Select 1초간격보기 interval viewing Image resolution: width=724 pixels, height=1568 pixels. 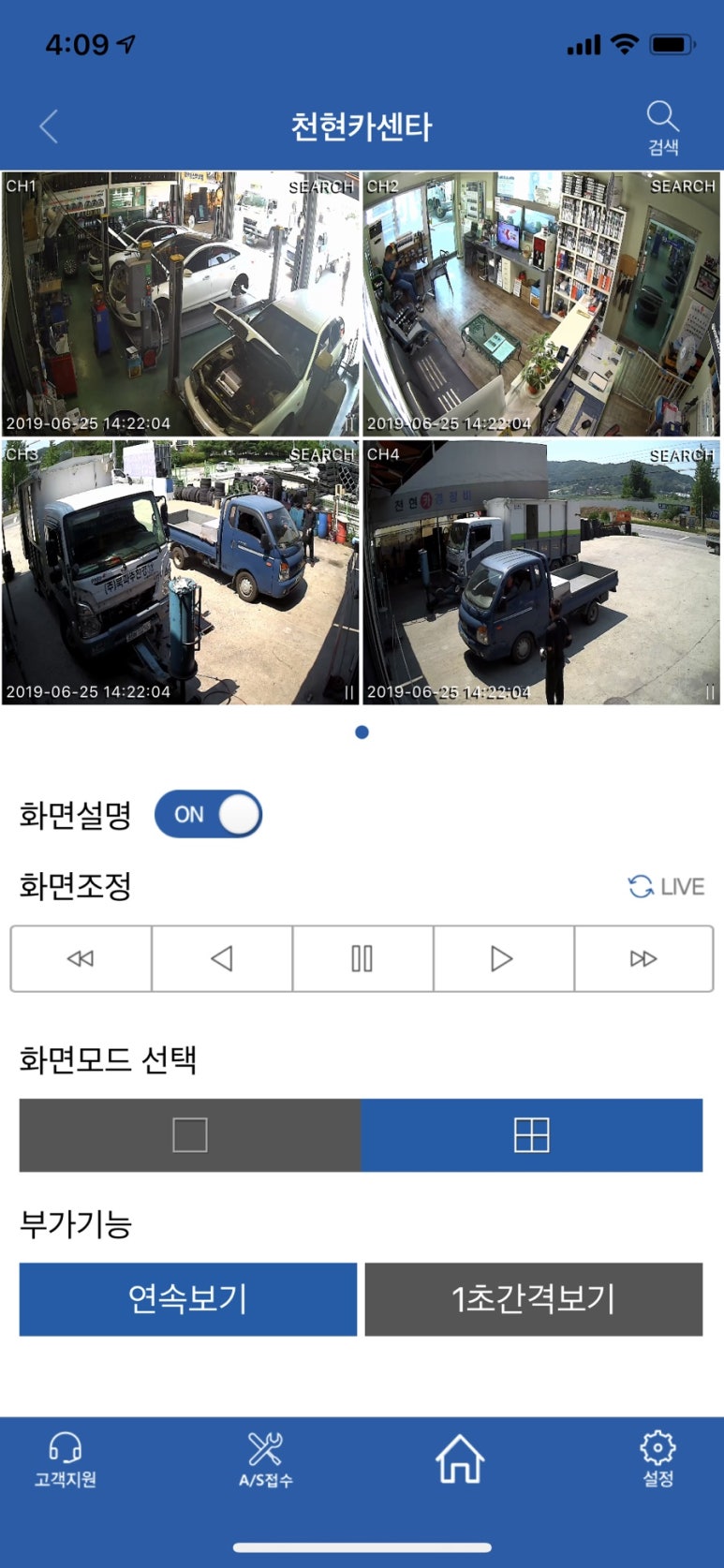pyautogui.click(x=533, y=1298)
